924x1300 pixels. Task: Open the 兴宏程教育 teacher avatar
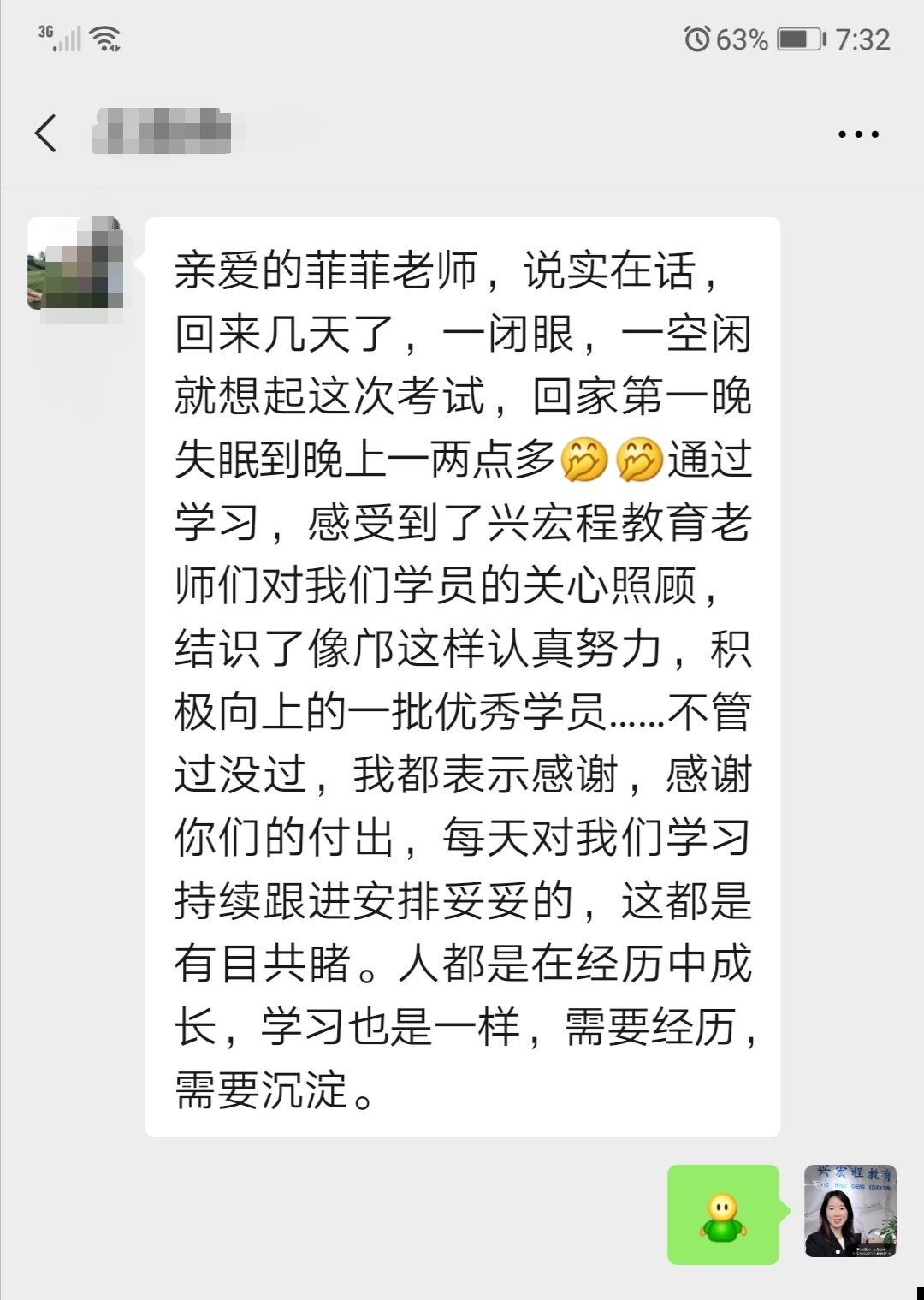click(850, 1211)
